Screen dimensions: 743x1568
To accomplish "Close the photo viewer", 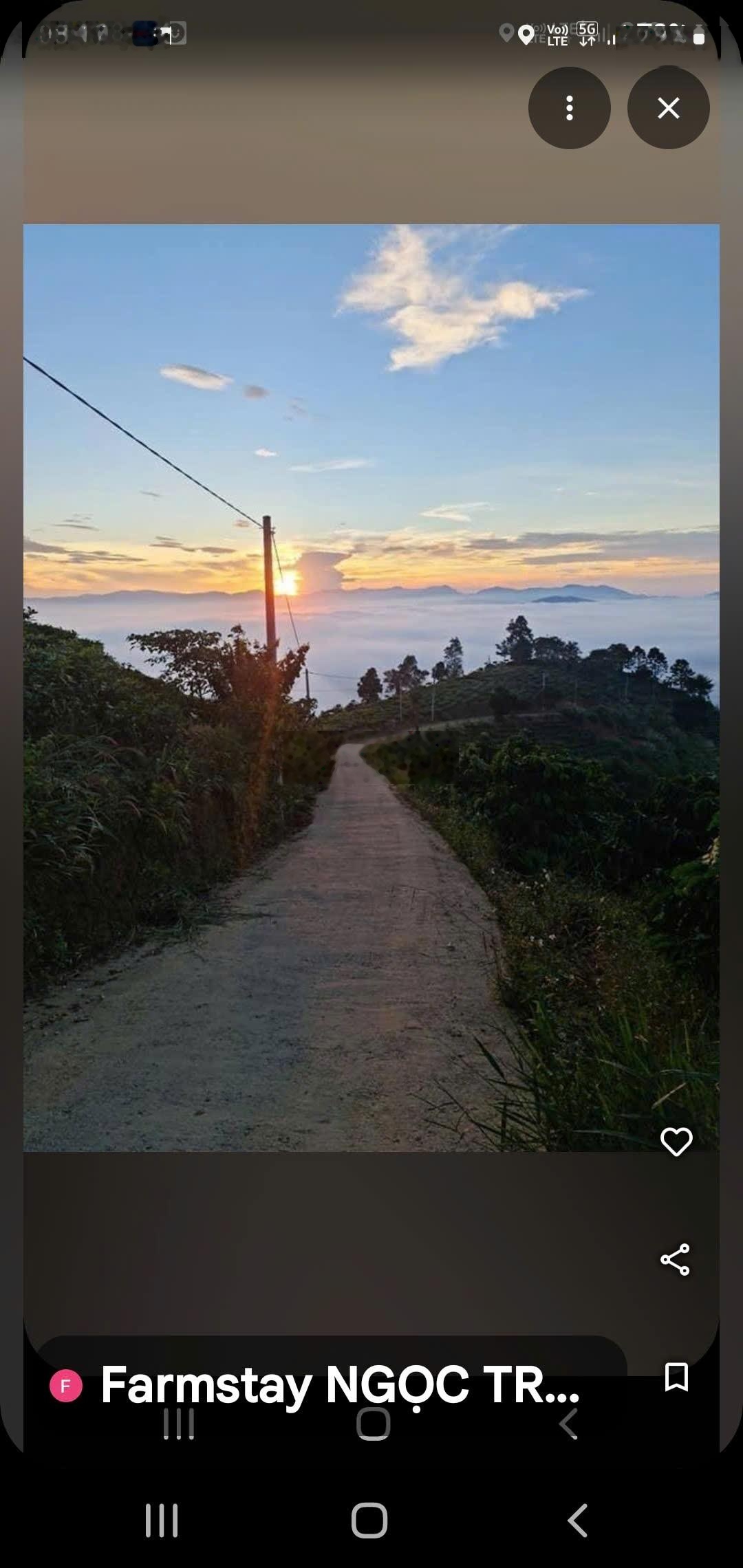I will (x=668, y=108).
